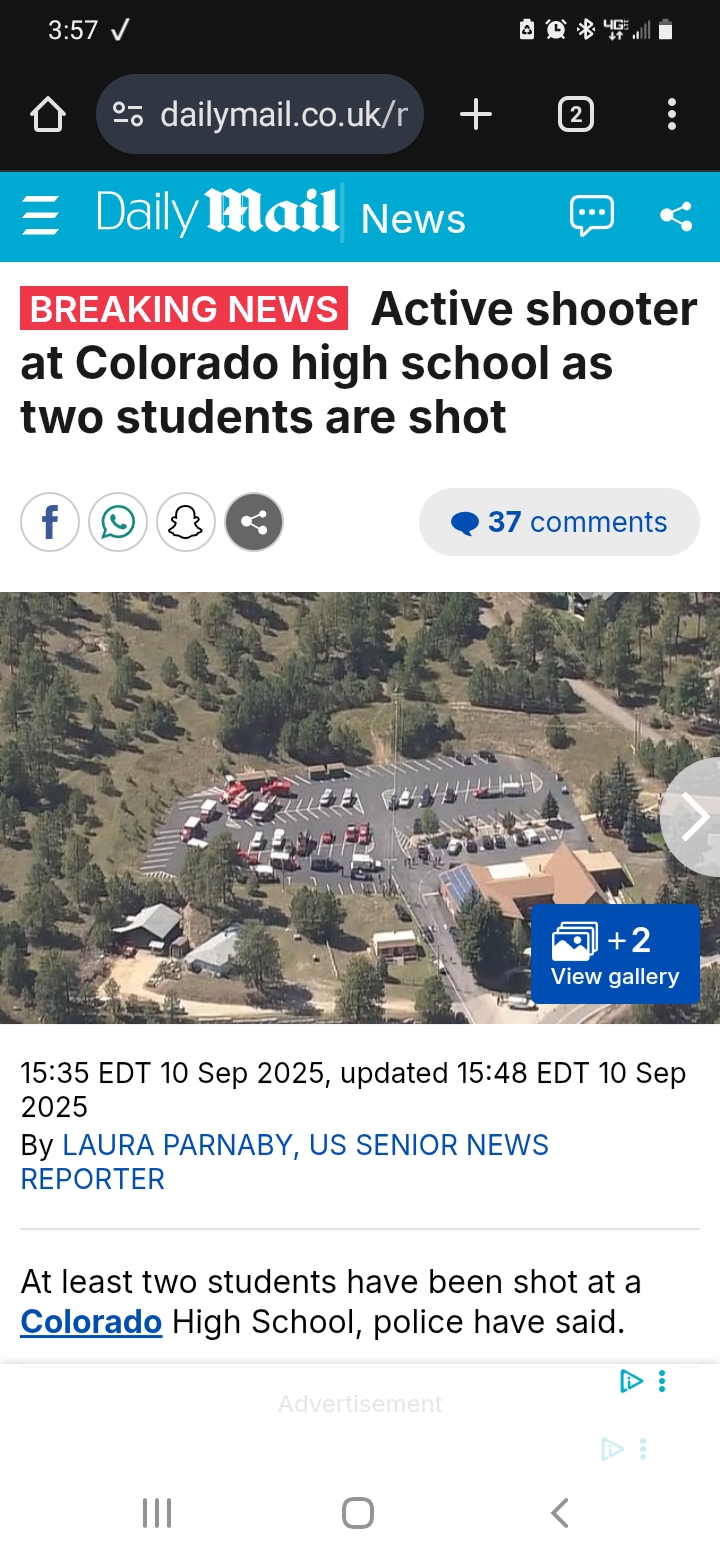Open recent apps from navigation bar
The image size is (720, 1560).
tap(157, 1513)
